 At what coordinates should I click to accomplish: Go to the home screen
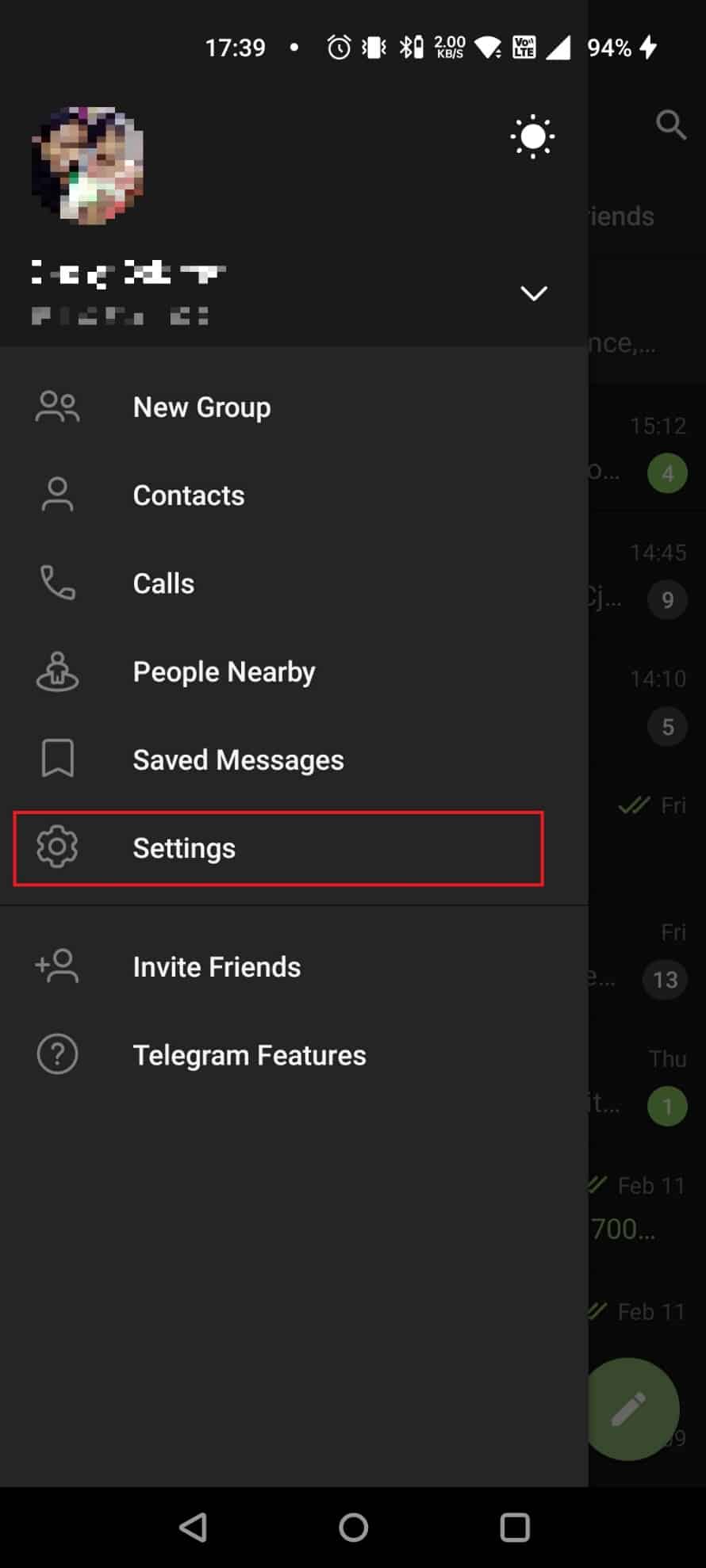point(353,1526)
